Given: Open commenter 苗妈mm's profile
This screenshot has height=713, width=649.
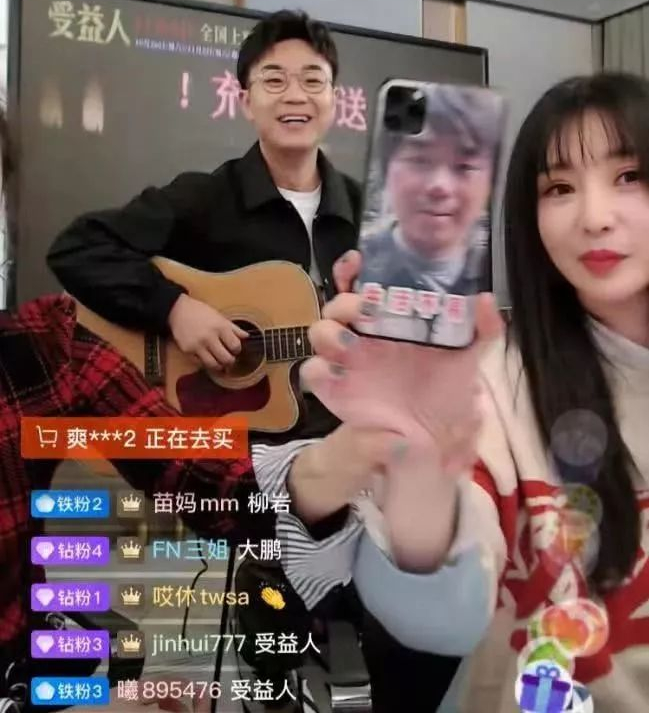Looking at the screenshot, I should click(x=196, y=503).
